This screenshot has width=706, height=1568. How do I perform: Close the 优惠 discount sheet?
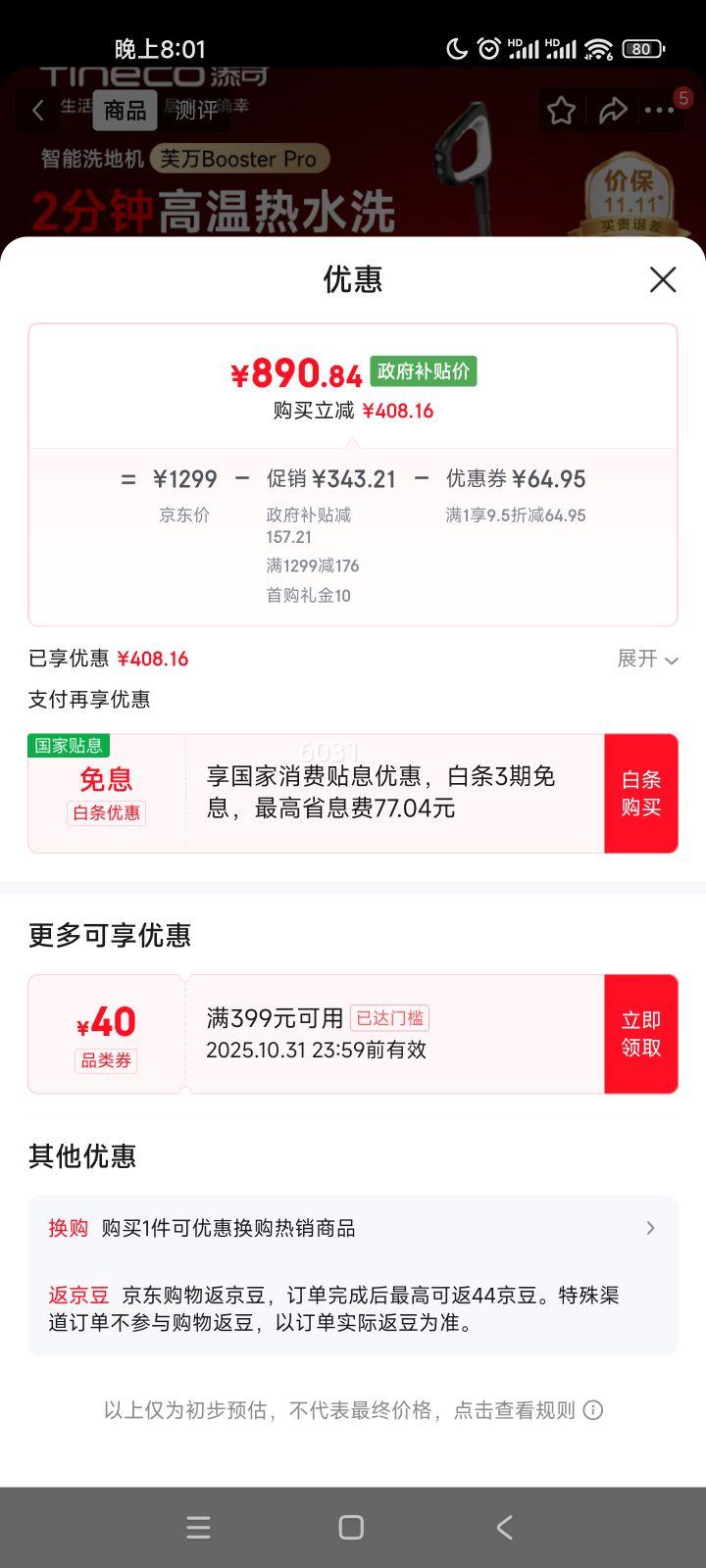[663, 279]
